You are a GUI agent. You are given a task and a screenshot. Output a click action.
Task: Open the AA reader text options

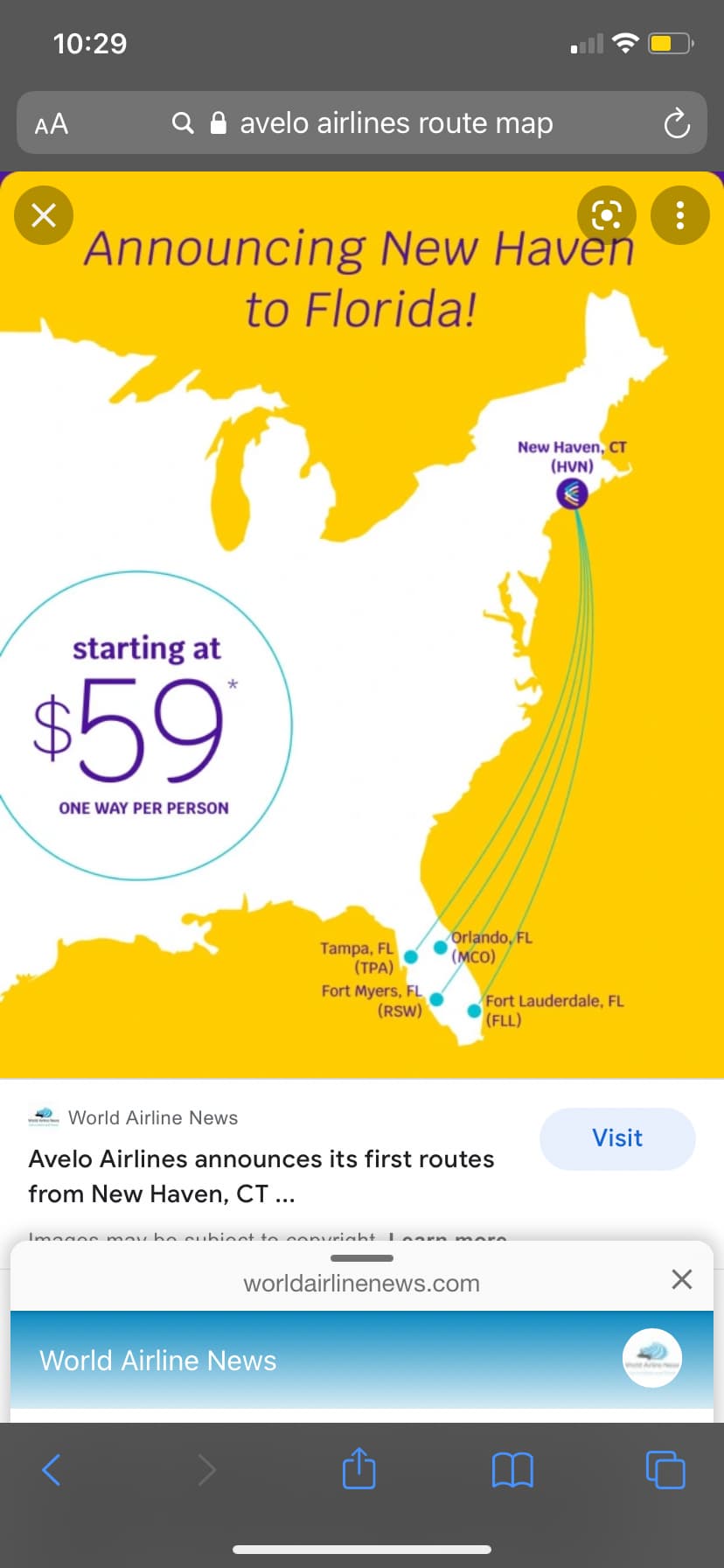pyautogui.click(x=52, y=123)
